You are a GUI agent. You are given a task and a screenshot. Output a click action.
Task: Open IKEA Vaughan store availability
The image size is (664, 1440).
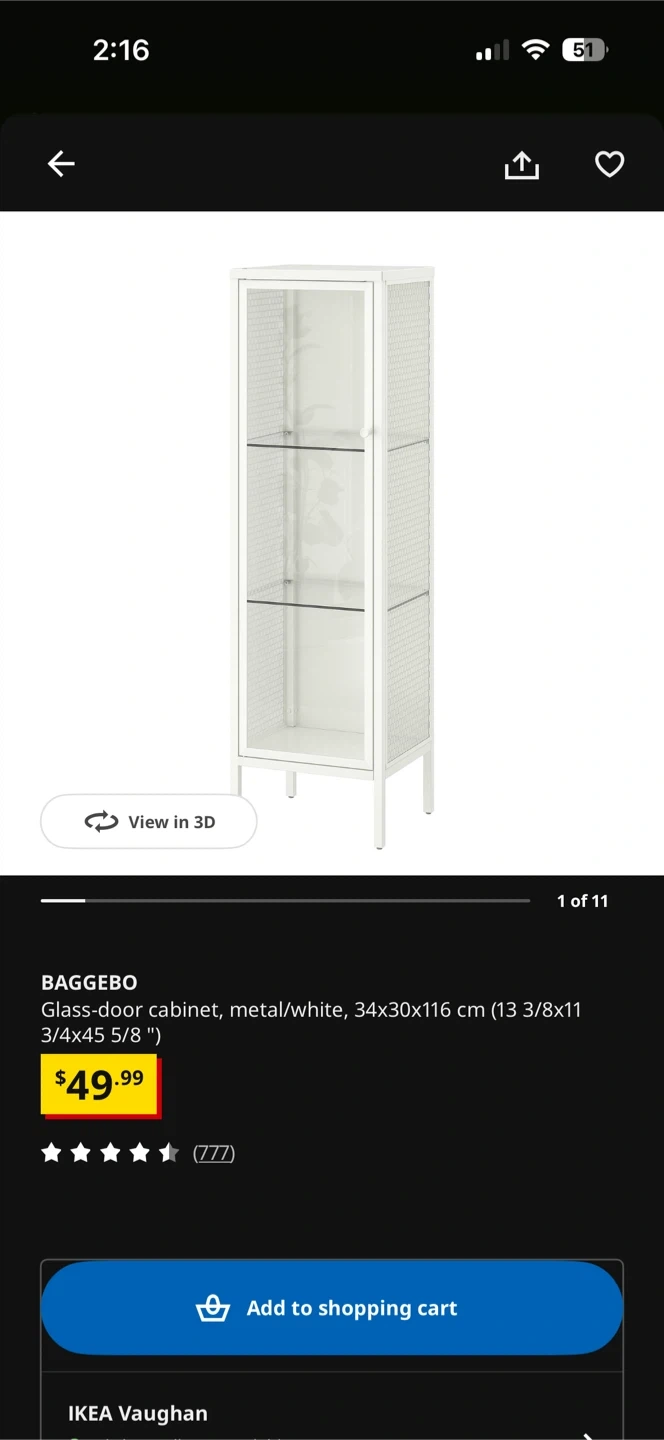tap(332, 1414)
